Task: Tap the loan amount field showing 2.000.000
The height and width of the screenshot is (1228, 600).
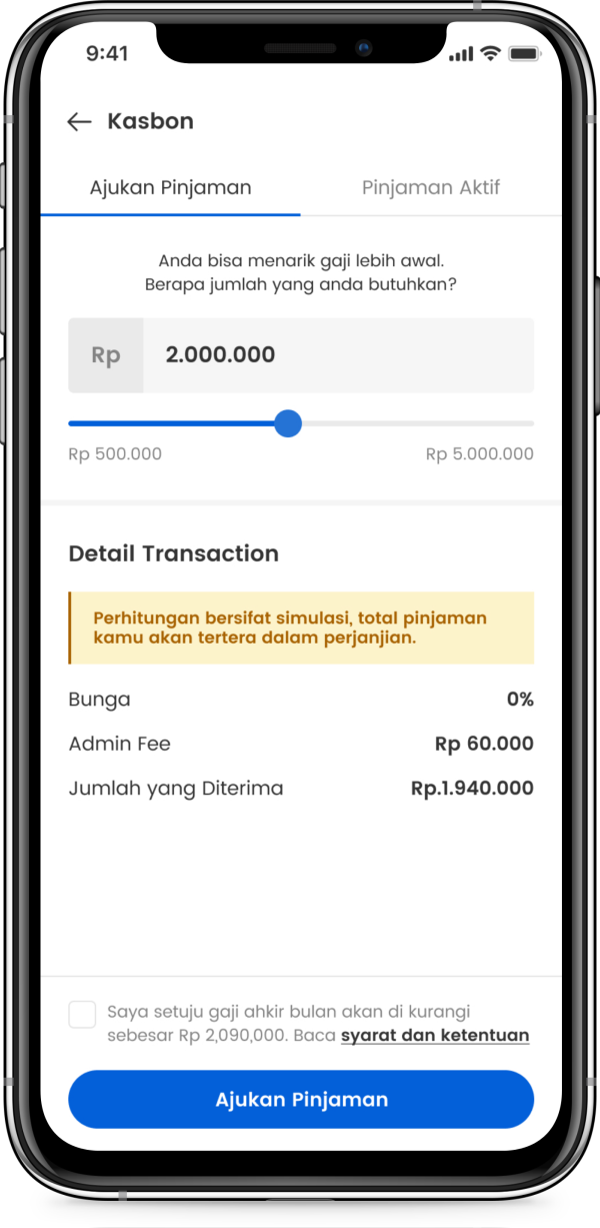Action: (x=337, y=355)
